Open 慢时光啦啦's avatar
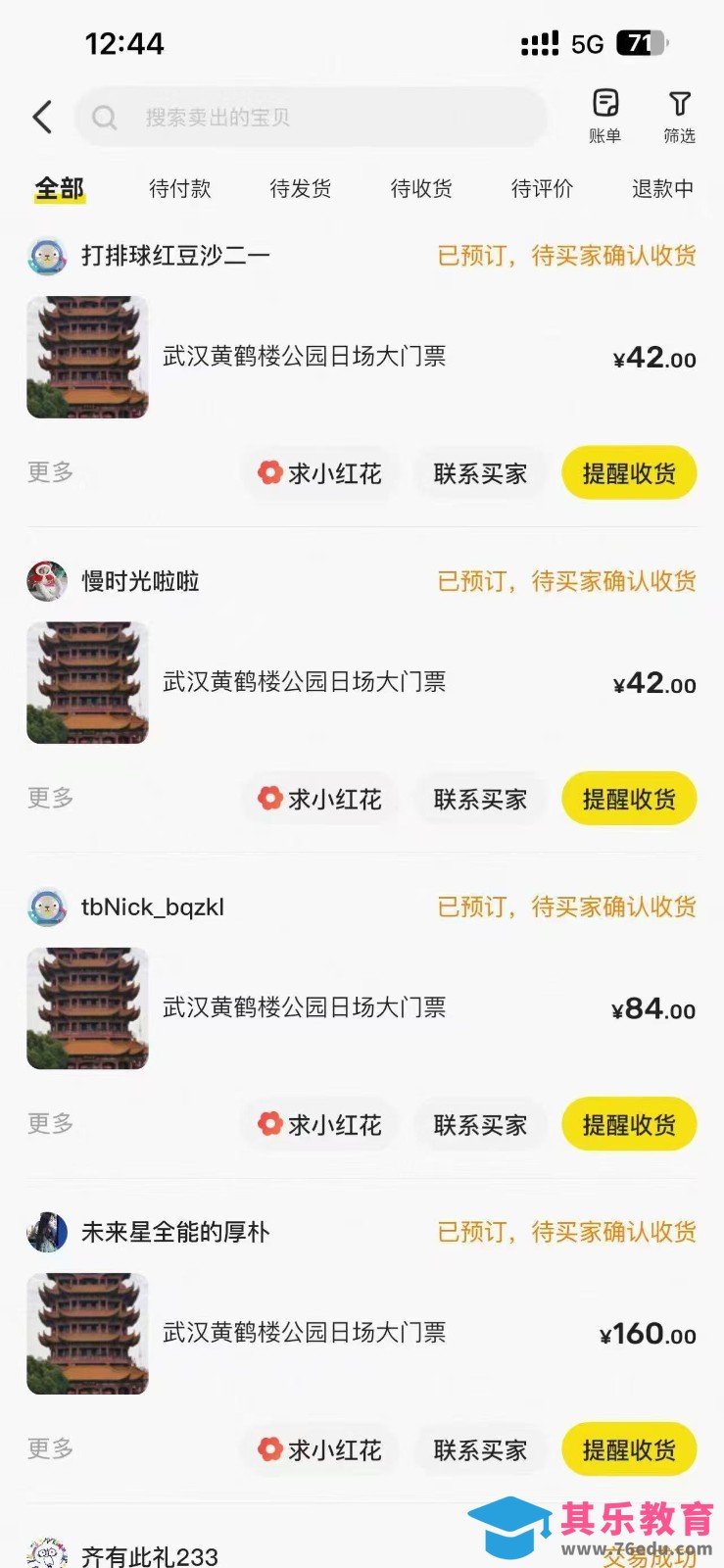 (47, 581)
